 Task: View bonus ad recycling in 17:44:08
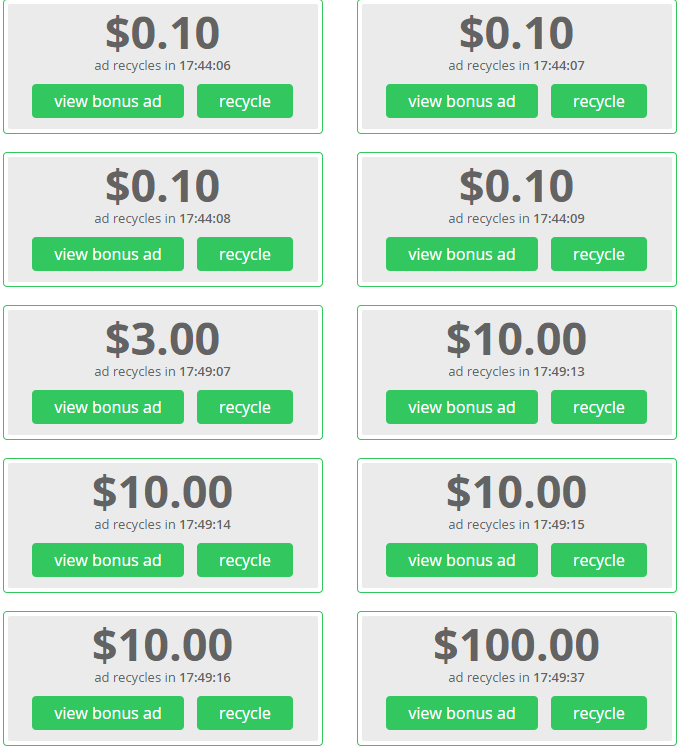pos(108,254)
